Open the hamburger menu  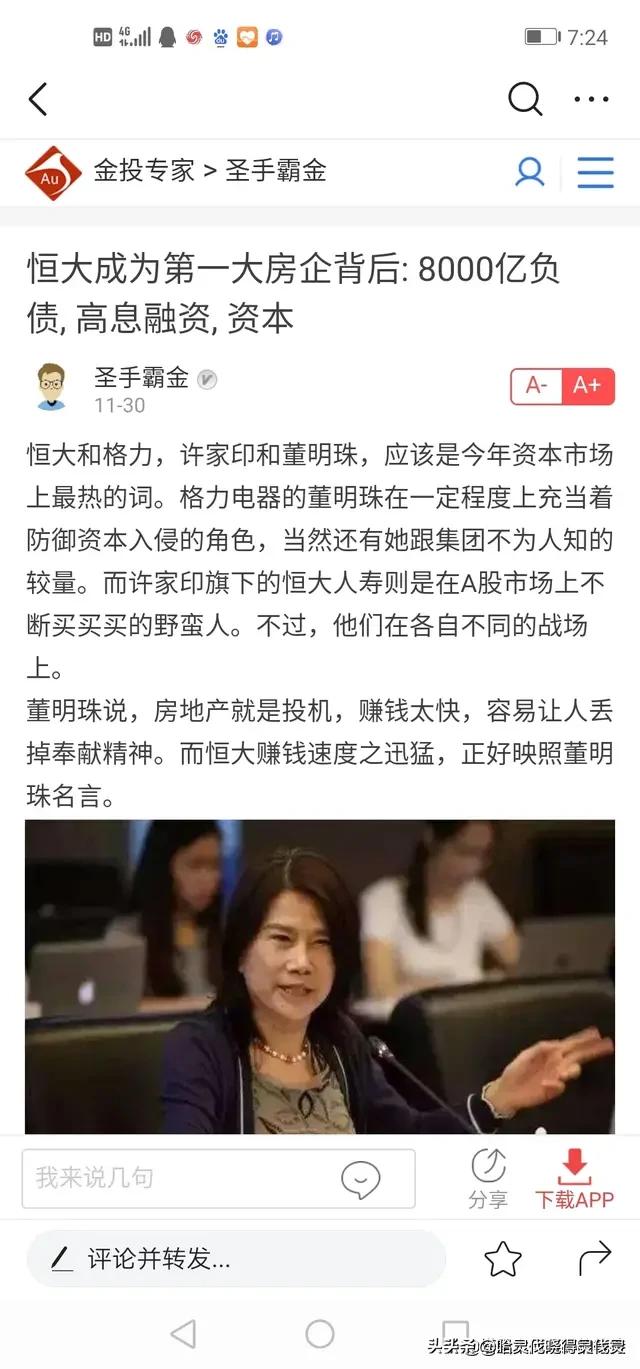(595, 171)
